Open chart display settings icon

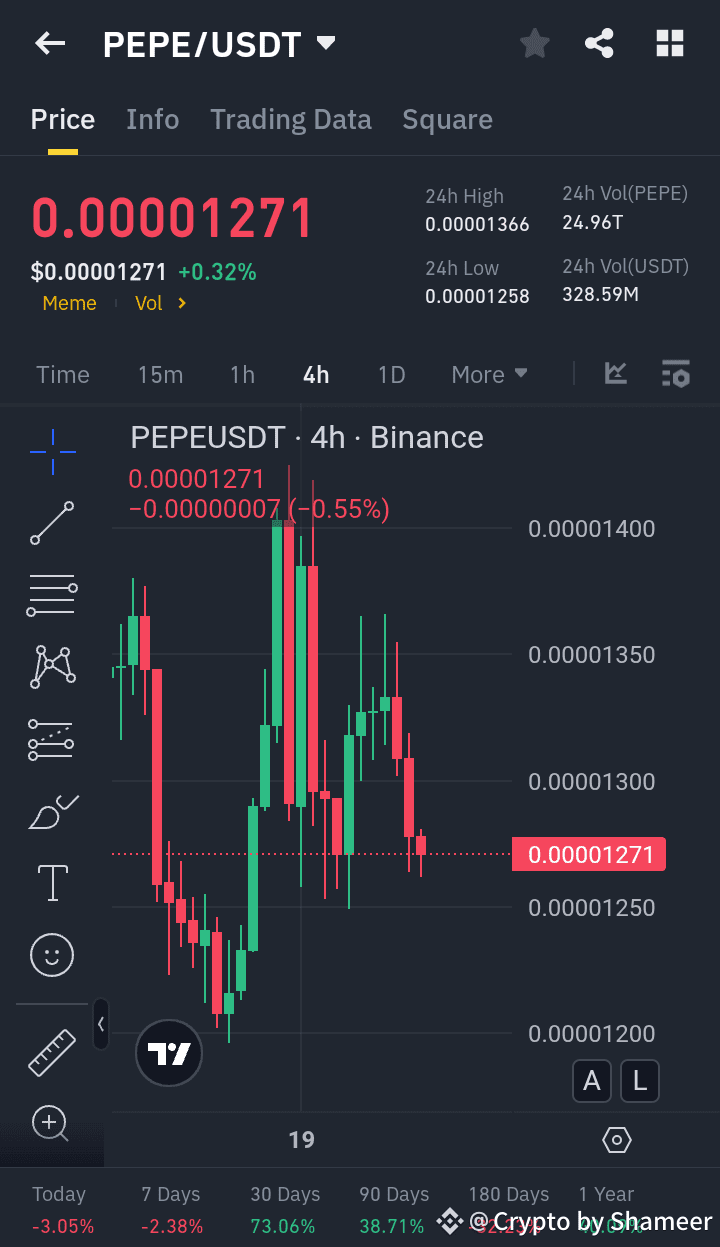pyautogui.click(x=676, y=373)
